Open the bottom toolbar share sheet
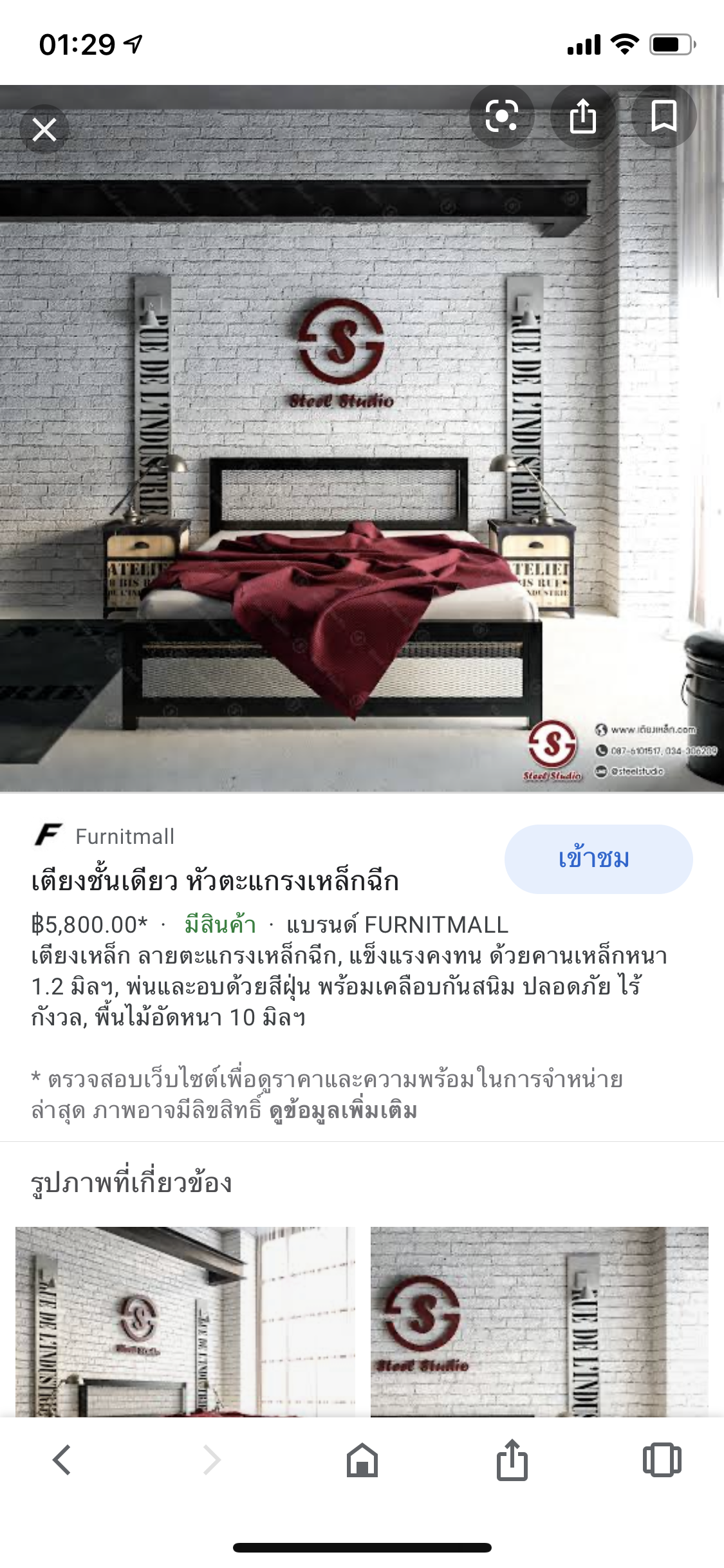 coord(512,1460)
